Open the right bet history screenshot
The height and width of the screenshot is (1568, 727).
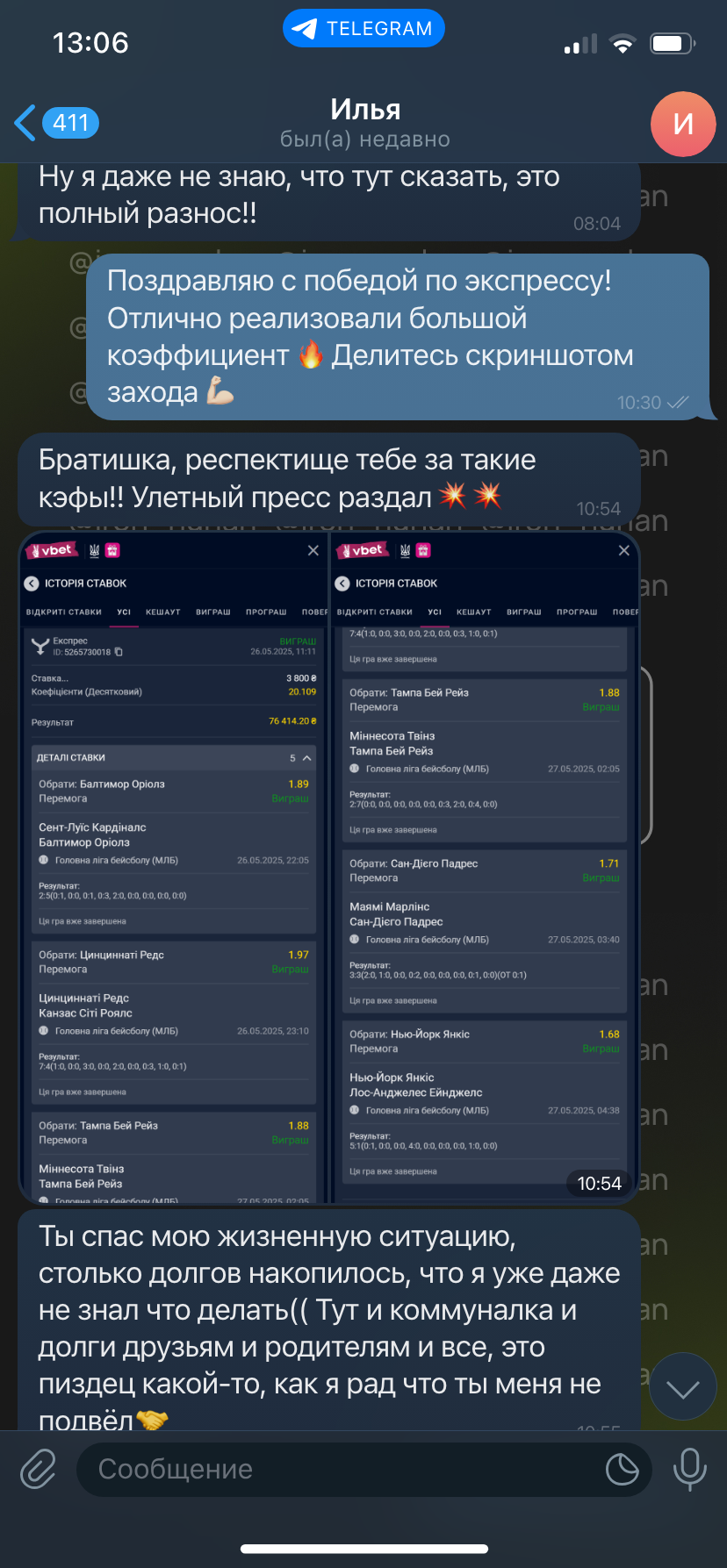click(x=484, y=867)
